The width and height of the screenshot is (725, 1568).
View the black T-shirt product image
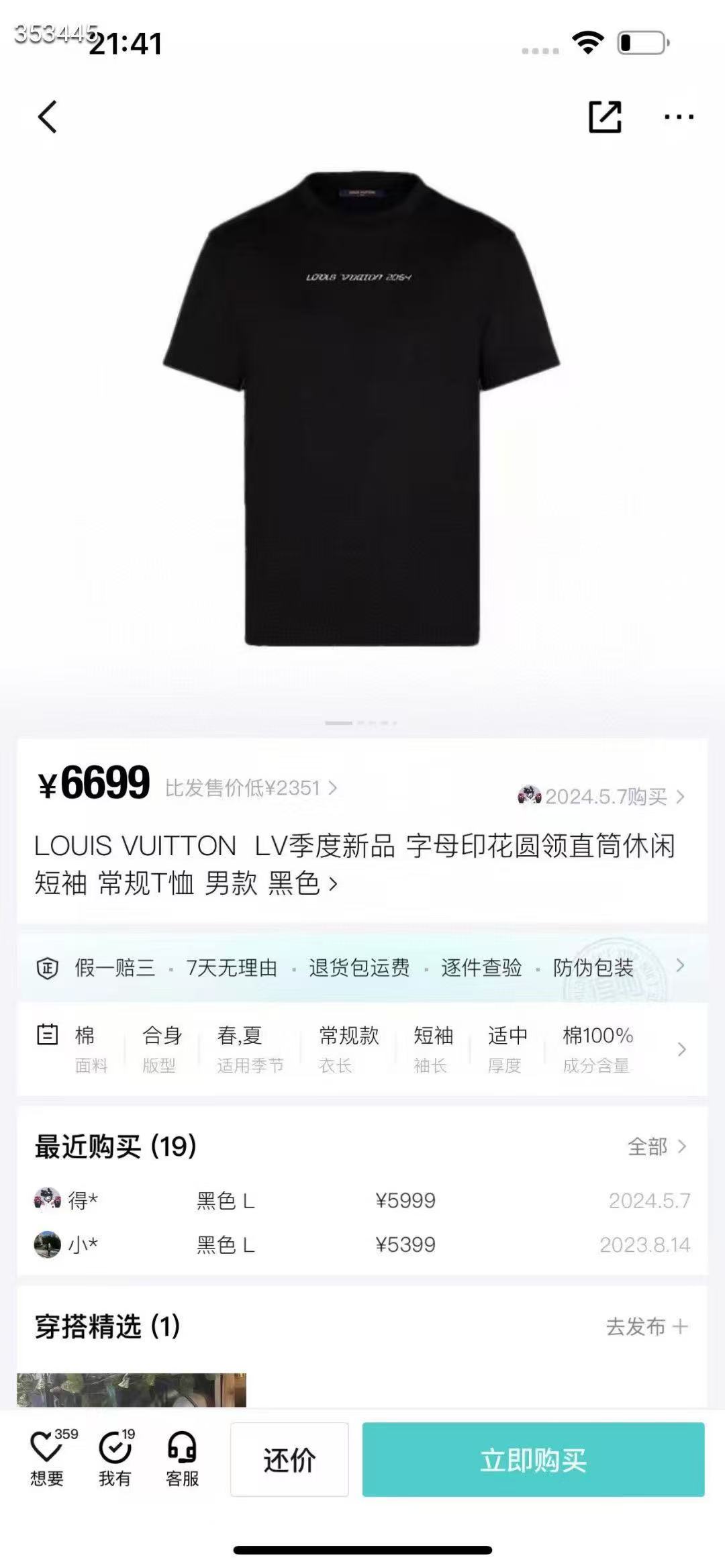point(362,409)
